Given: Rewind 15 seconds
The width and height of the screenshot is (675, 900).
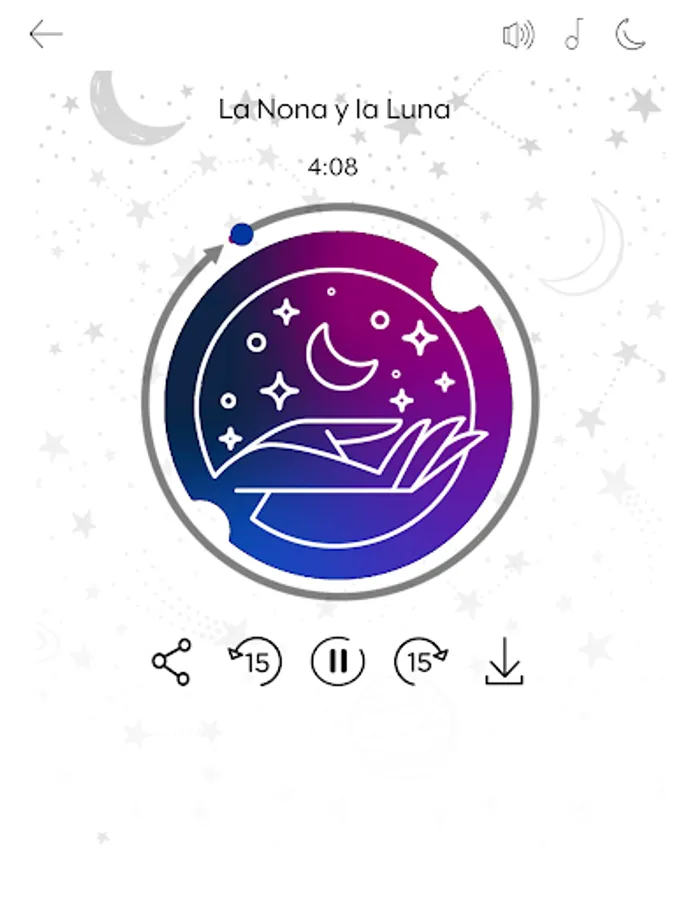Looking at the screenshot, I should point(255,662).
